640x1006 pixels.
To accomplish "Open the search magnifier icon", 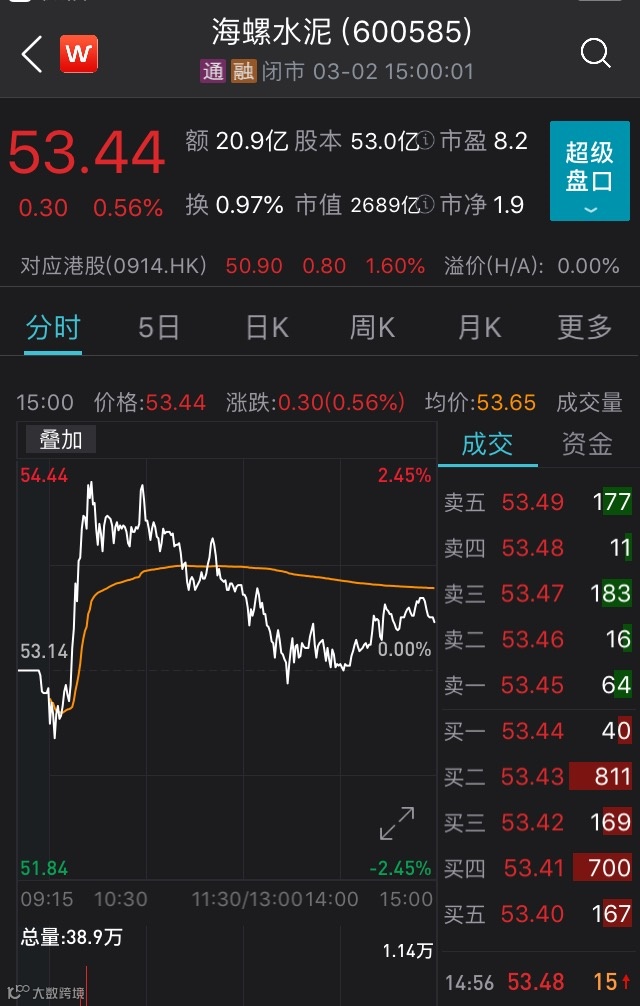I will pyautogui.click(x=596, y=54).
